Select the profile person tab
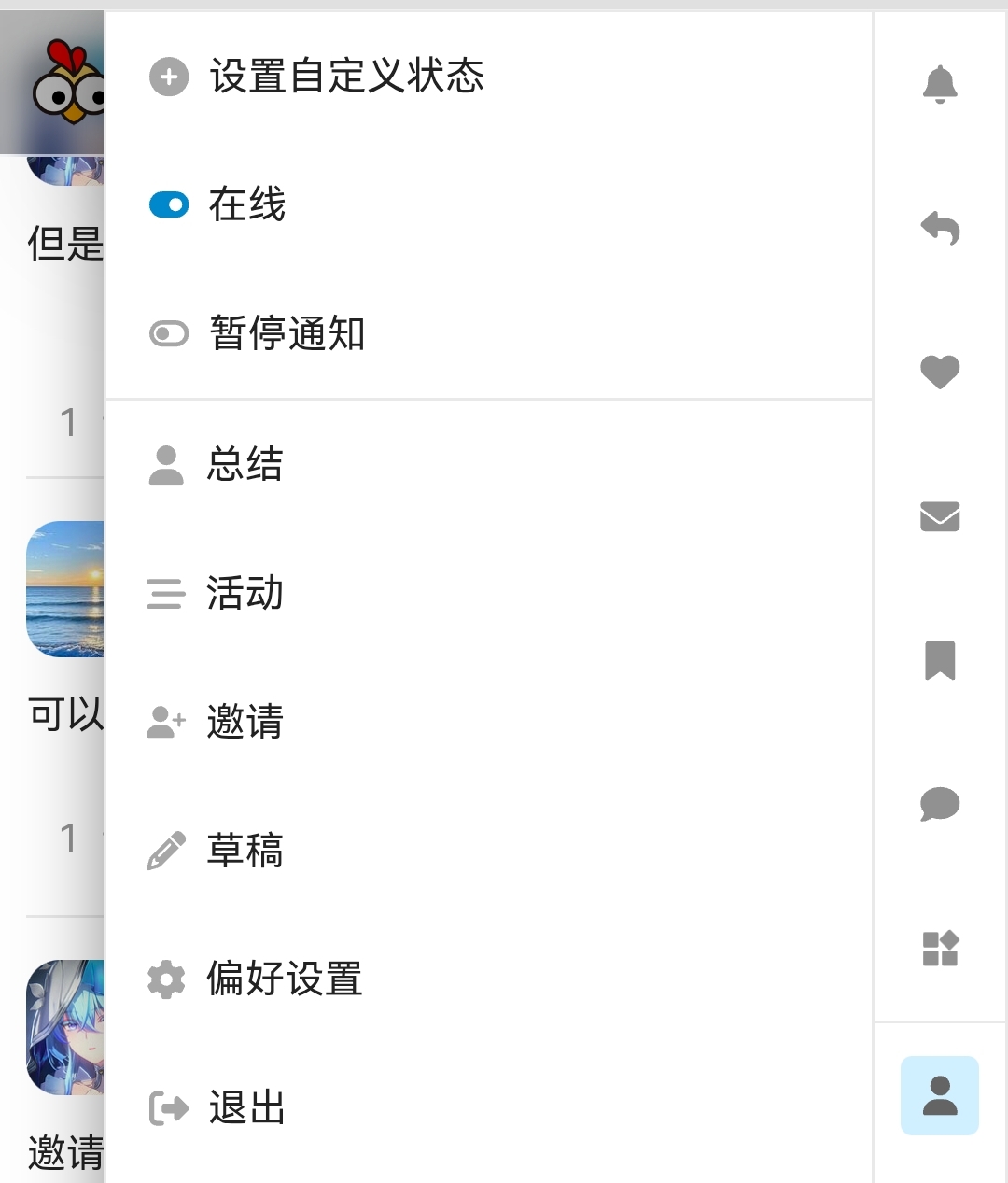 tap(940, 1095)
